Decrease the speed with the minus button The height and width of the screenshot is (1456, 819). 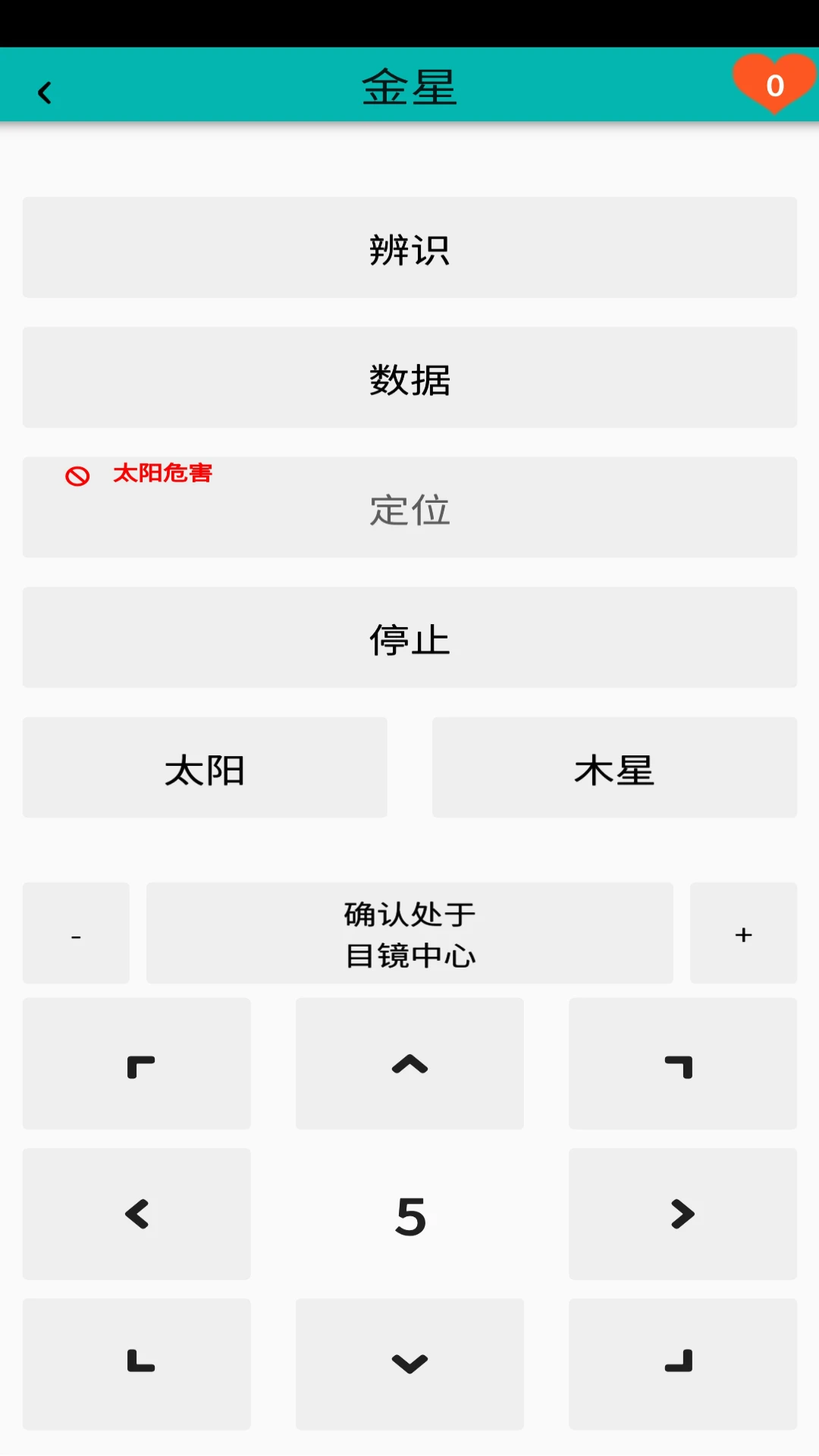click(x=76, y=934)
